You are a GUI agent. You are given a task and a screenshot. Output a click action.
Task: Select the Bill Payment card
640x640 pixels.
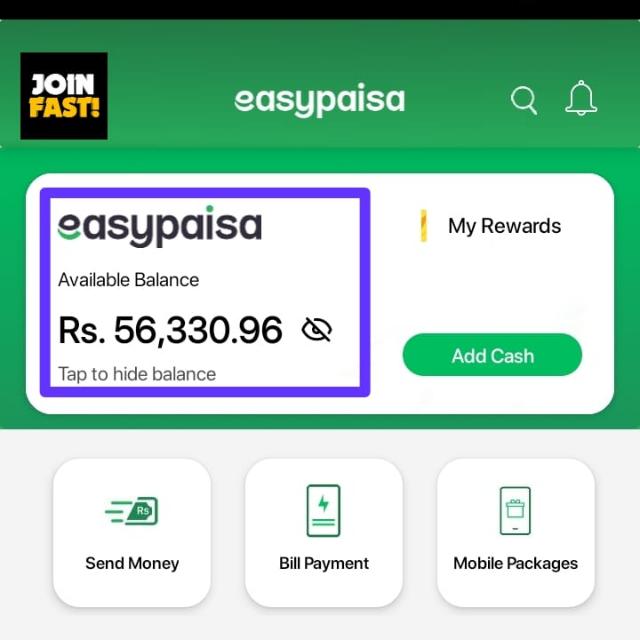(323, 531)
